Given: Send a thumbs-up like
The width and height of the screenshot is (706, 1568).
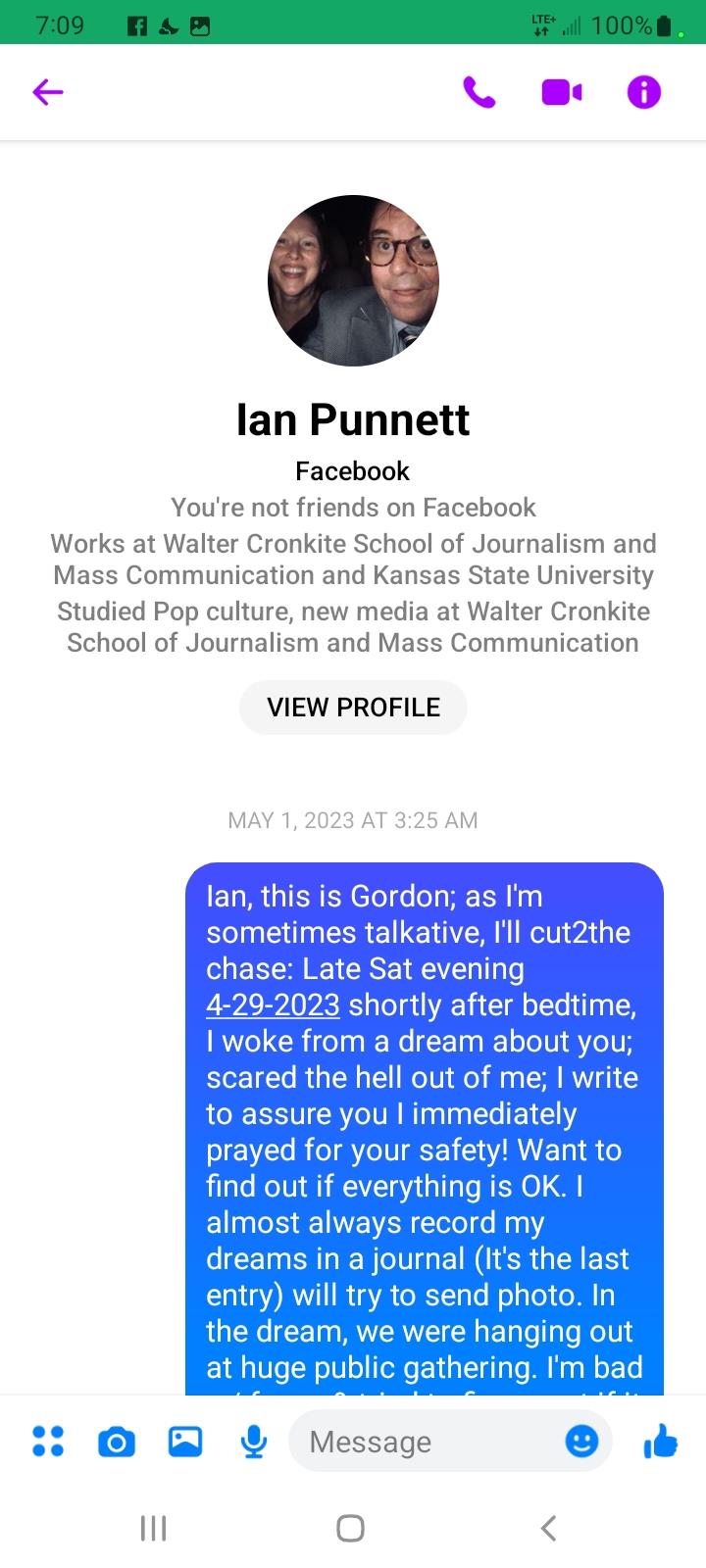Looking at the screenshot, I should coord(660,1441).
